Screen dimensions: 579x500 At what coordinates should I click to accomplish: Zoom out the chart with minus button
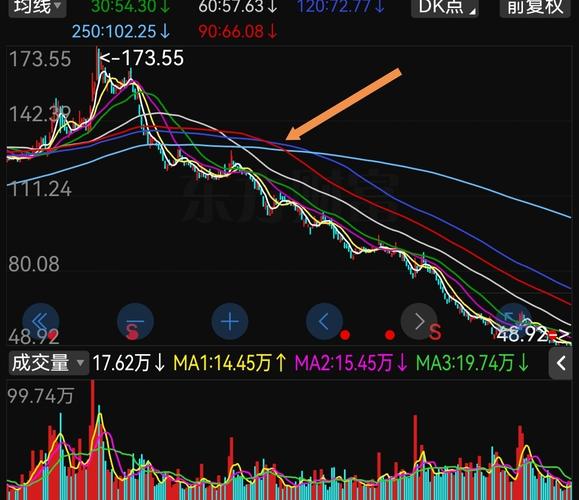[135, 322]
